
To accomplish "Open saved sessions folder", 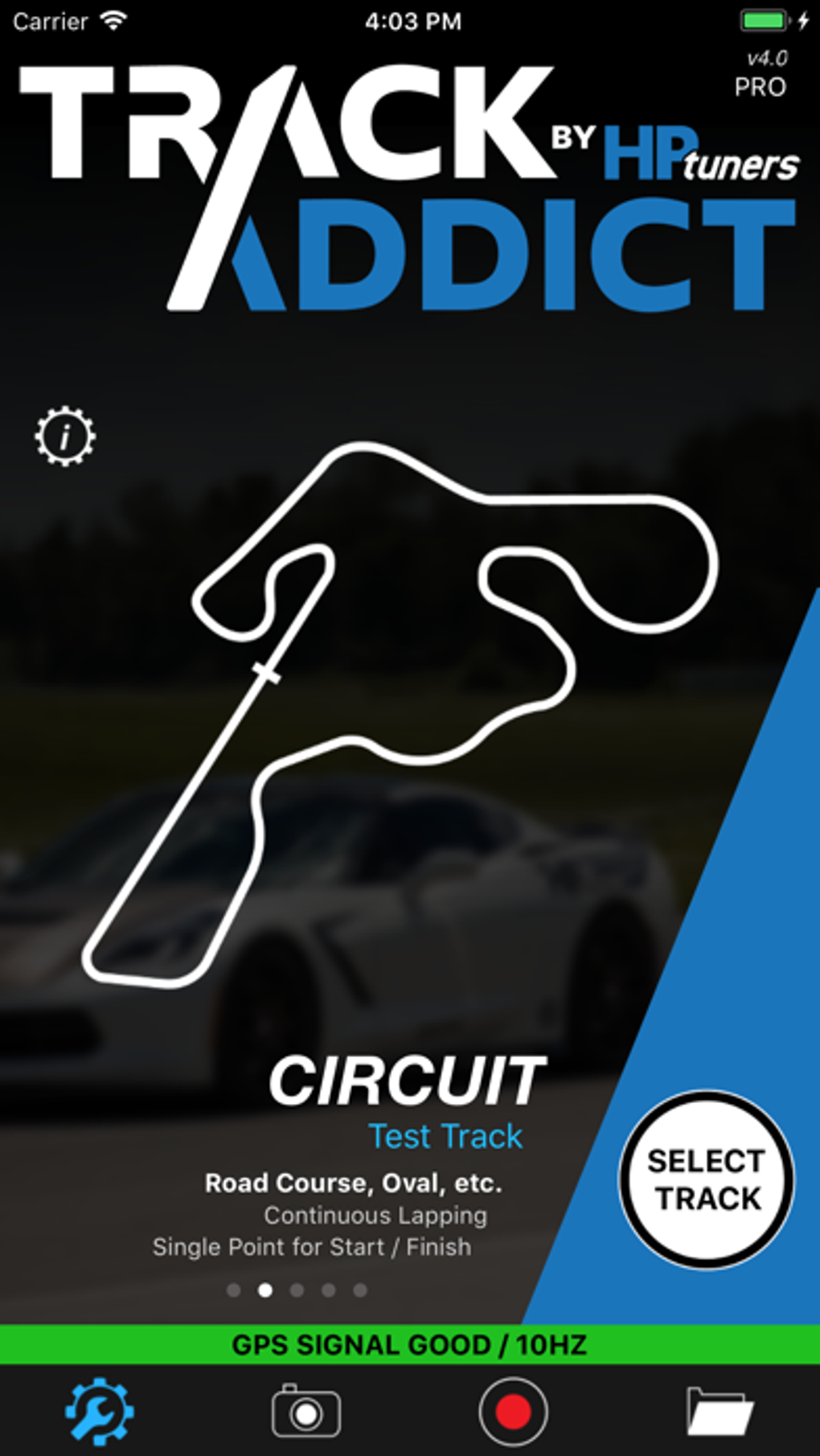I will (720, 1412).
